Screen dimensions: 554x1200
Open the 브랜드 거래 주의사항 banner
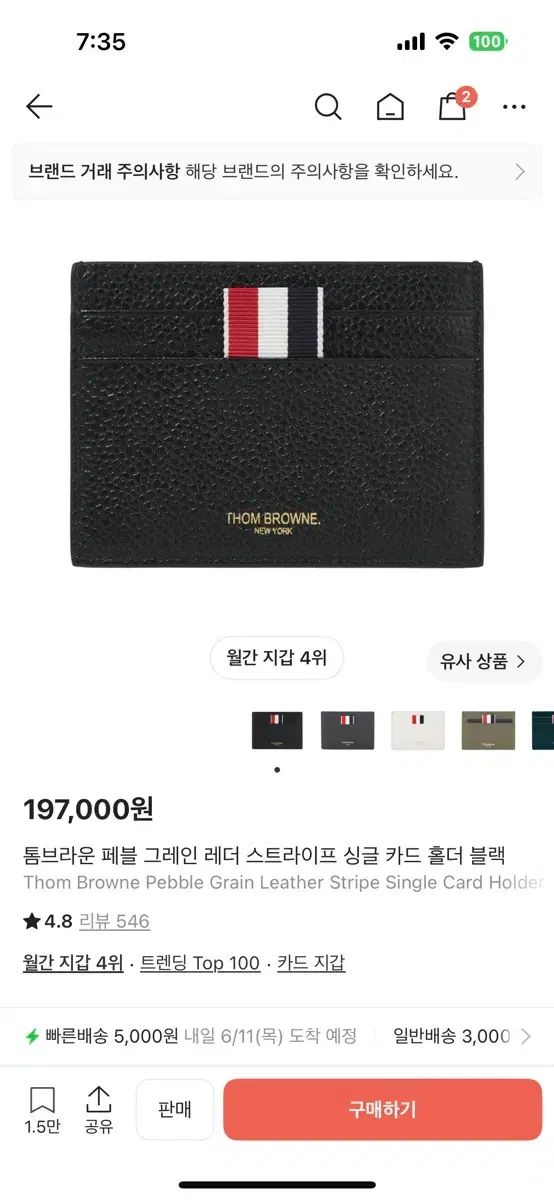pyautogui.click(x=277, y=171)
